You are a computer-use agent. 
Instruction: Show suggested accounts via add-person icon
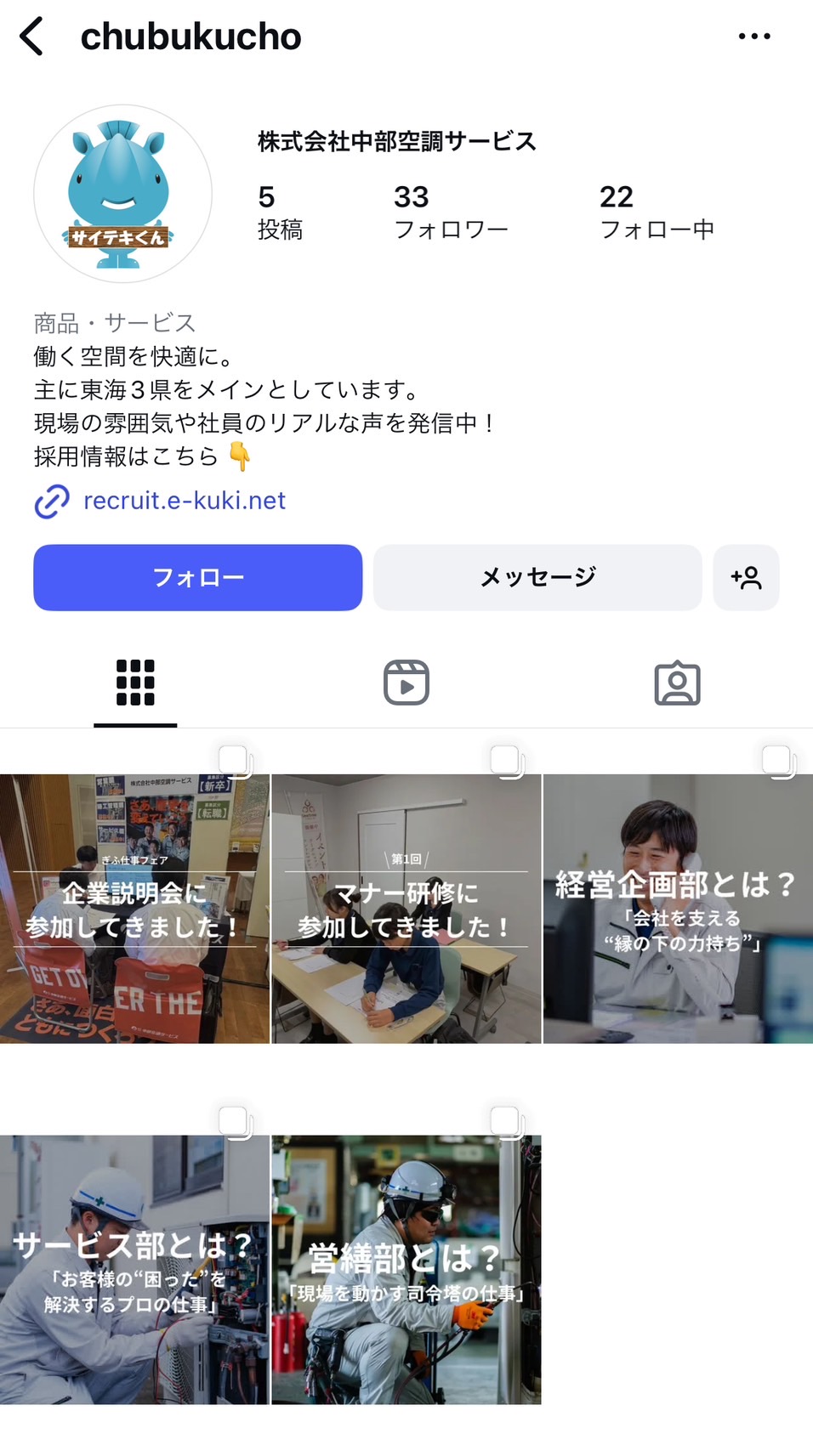pyautogui.click(x=746, y=577)
